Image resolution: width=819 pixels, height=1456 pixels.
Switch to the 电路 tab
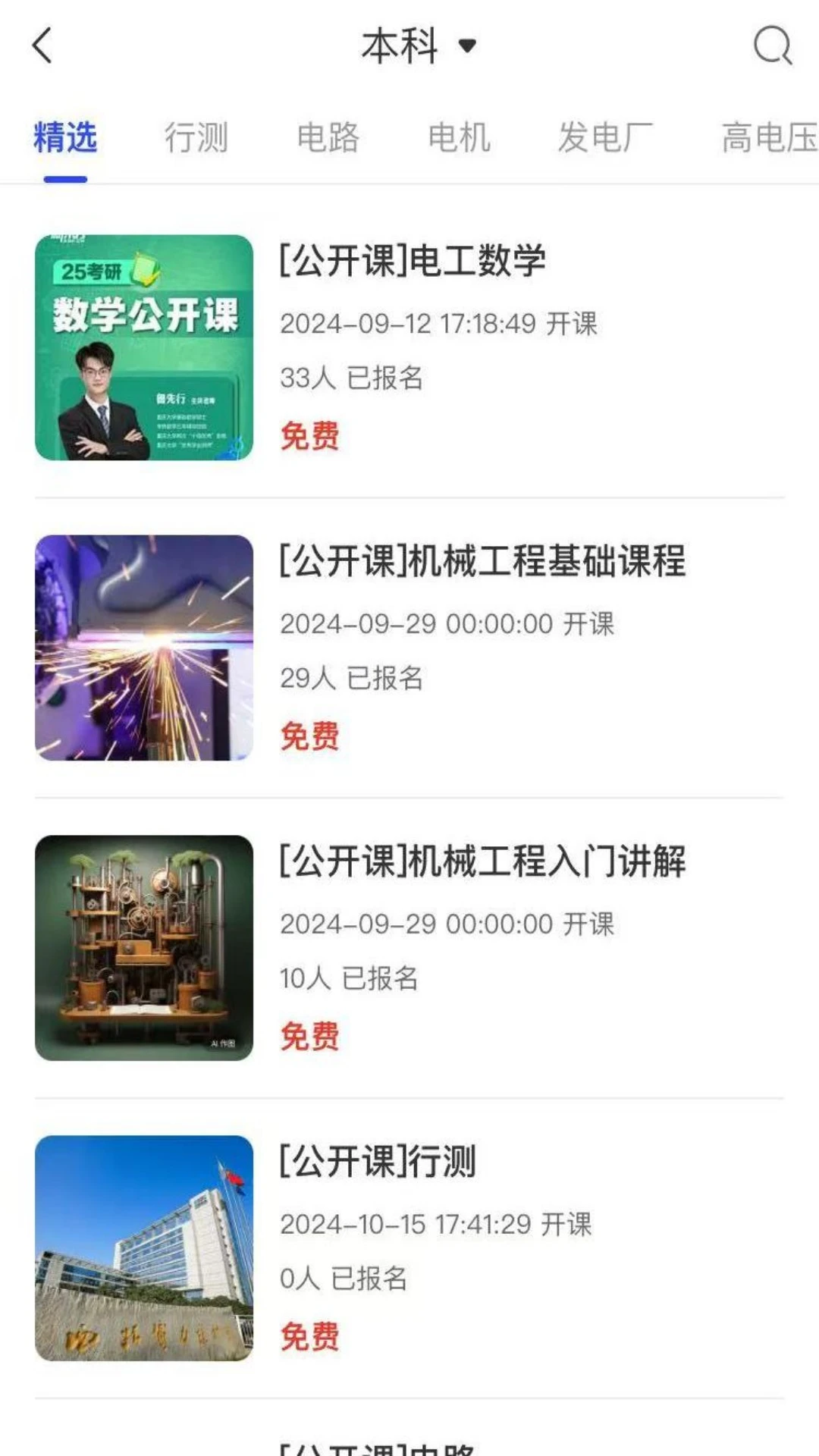click(328, 138)
